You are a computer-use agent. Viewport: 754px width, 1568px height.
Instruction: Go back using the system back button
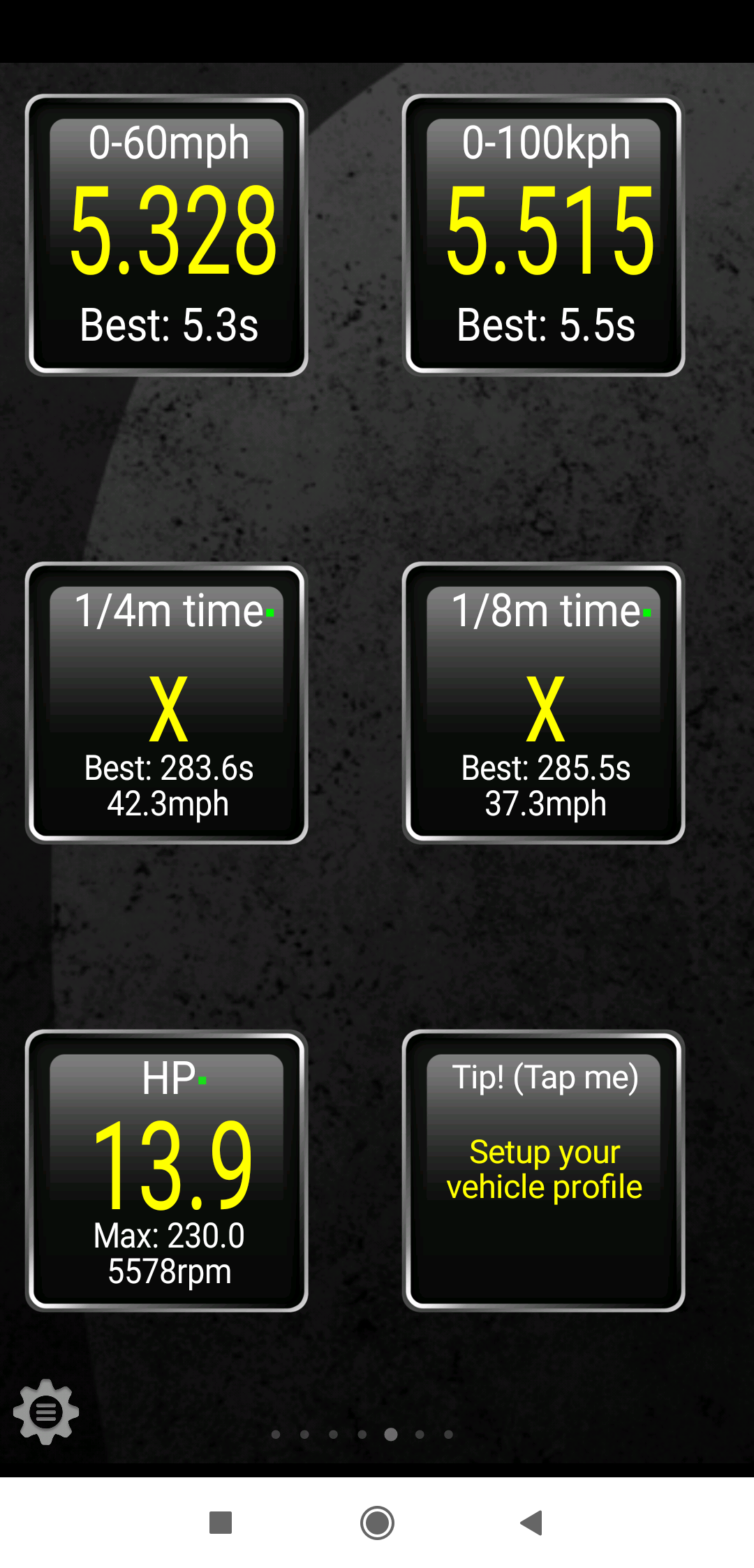point(532,1523)
